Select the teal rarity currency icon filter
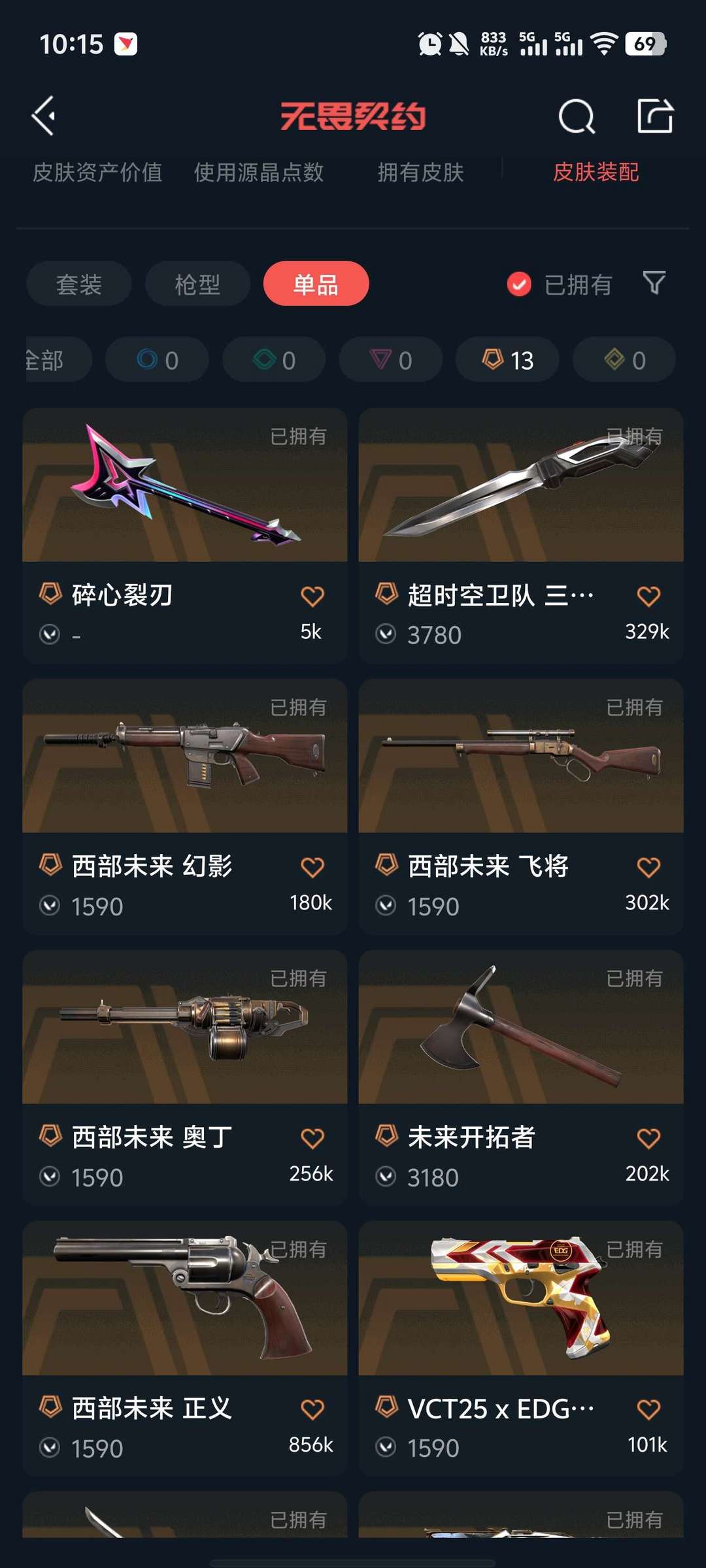This screenshot has height=1568, width=706. pos(273,360)
